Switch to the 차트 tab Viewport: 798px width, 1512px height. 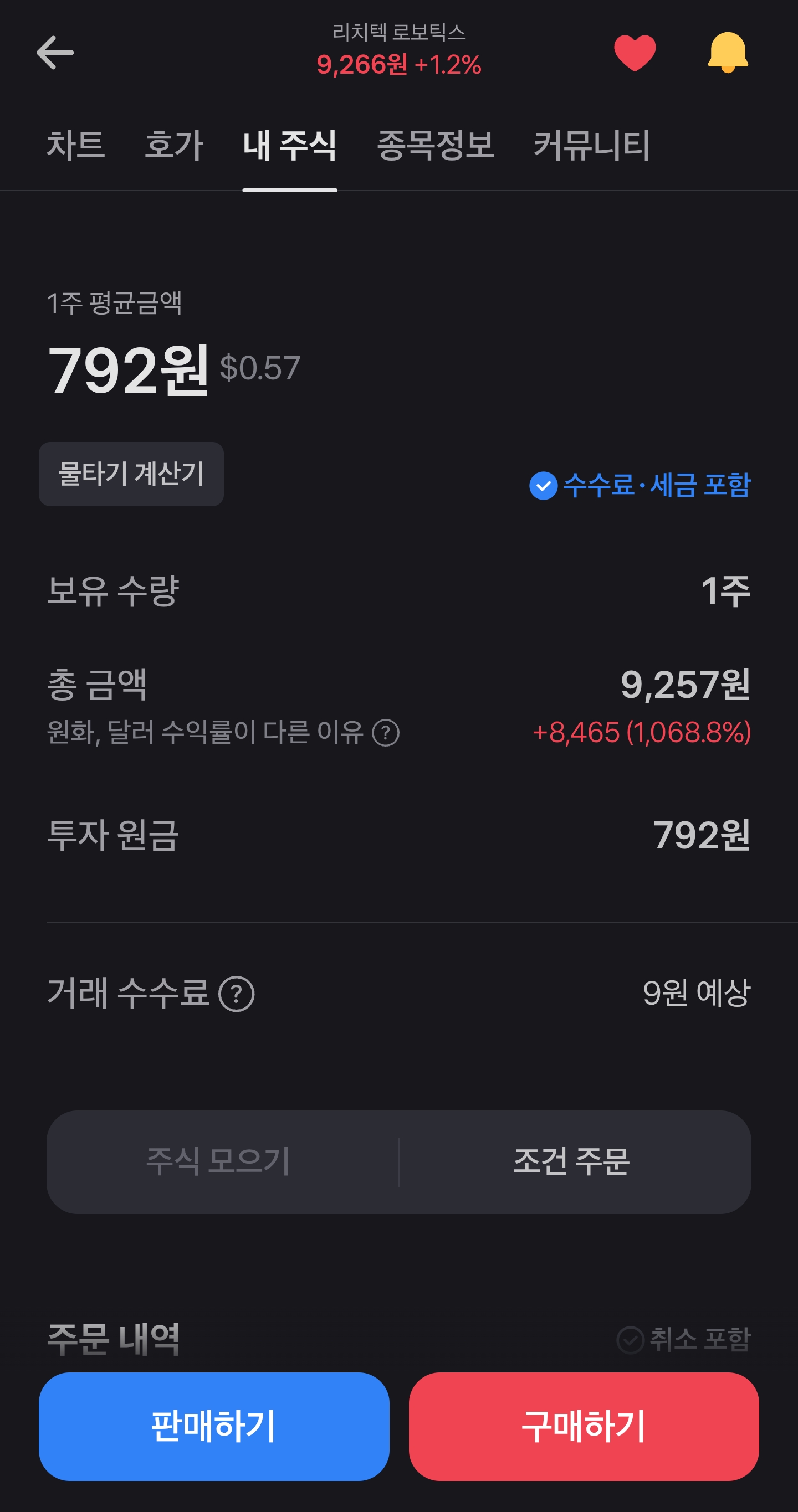(76, 145)
